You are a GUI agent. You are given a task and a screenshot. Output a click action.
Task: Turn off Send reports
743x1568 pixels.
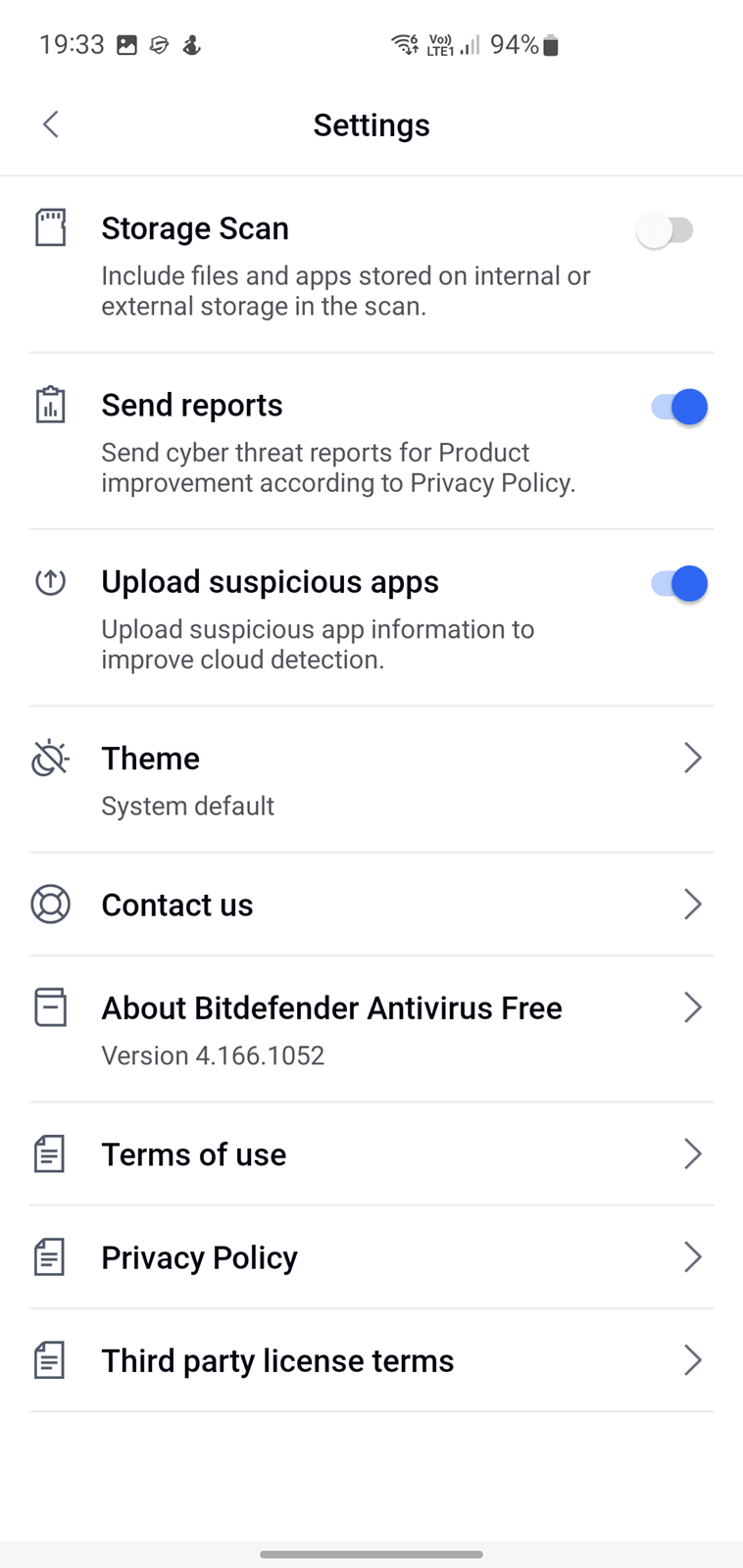(678, 407)
